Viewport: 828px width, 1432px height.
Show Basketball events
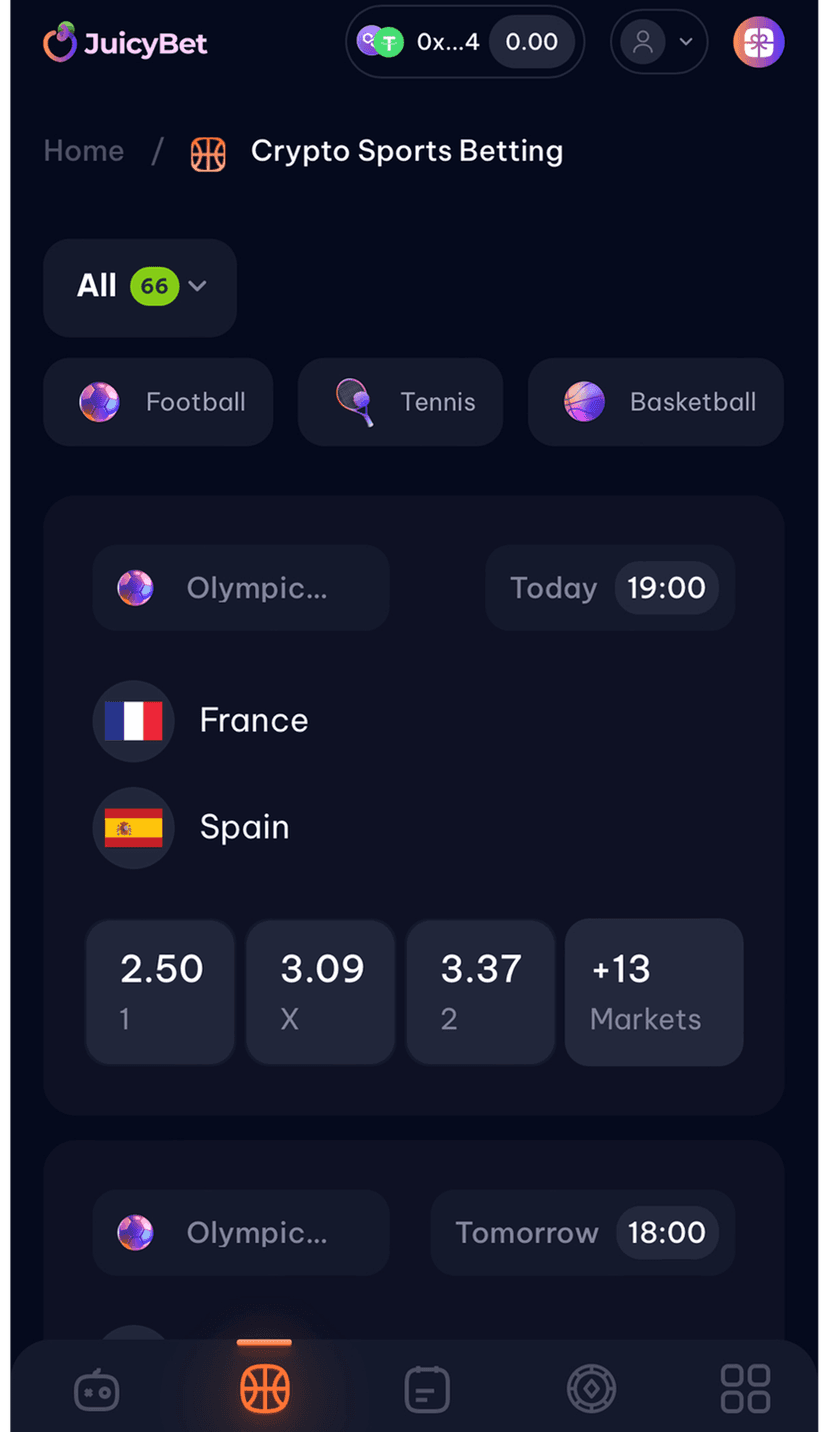[656, 402]
